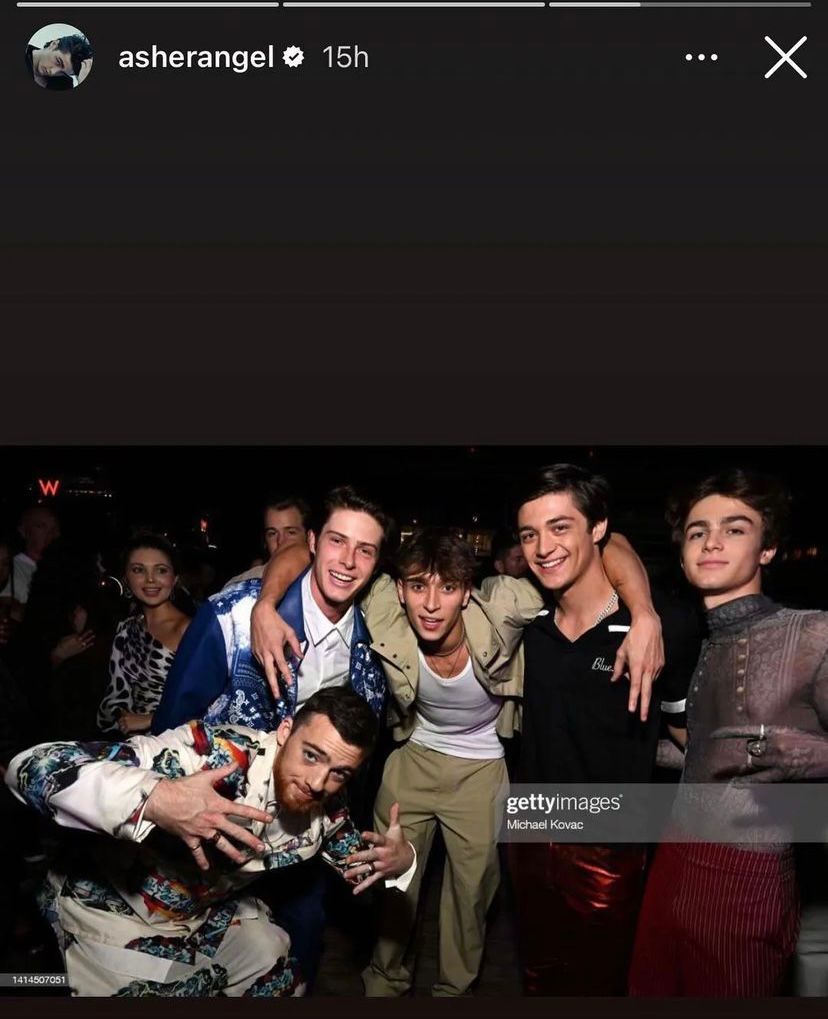Image resolution: width=828 pixels, height=1019 pixels.
Task: Open the asherangel username link
Action: (196, 57)
